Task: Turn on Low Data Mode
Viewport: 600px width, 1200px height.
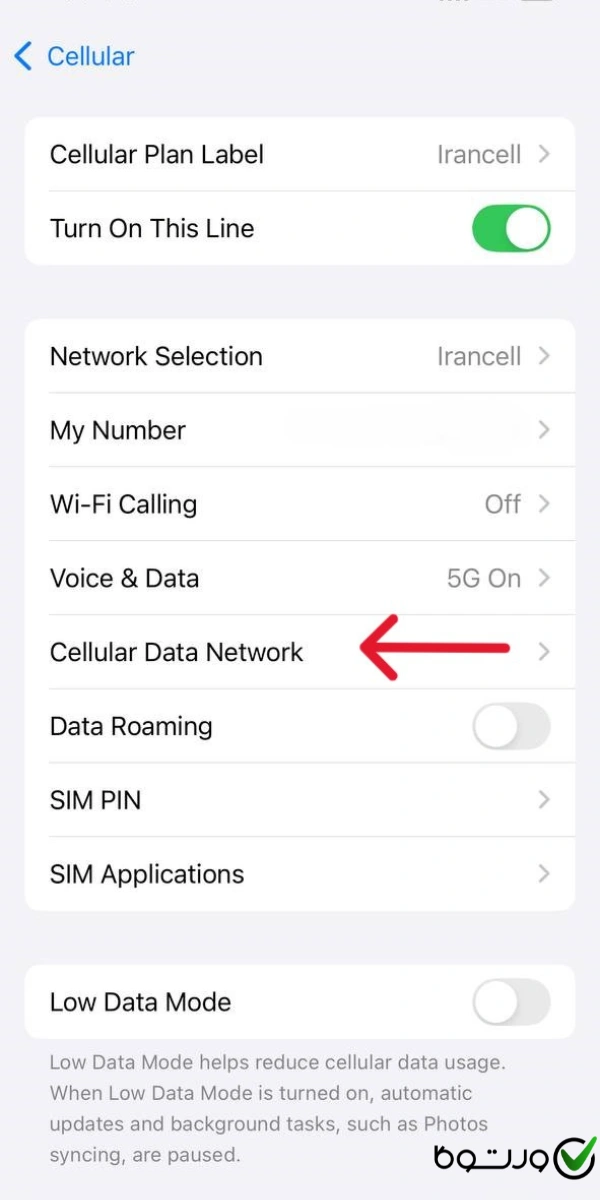Action: pyautogui.click(x=510, y=1002)
